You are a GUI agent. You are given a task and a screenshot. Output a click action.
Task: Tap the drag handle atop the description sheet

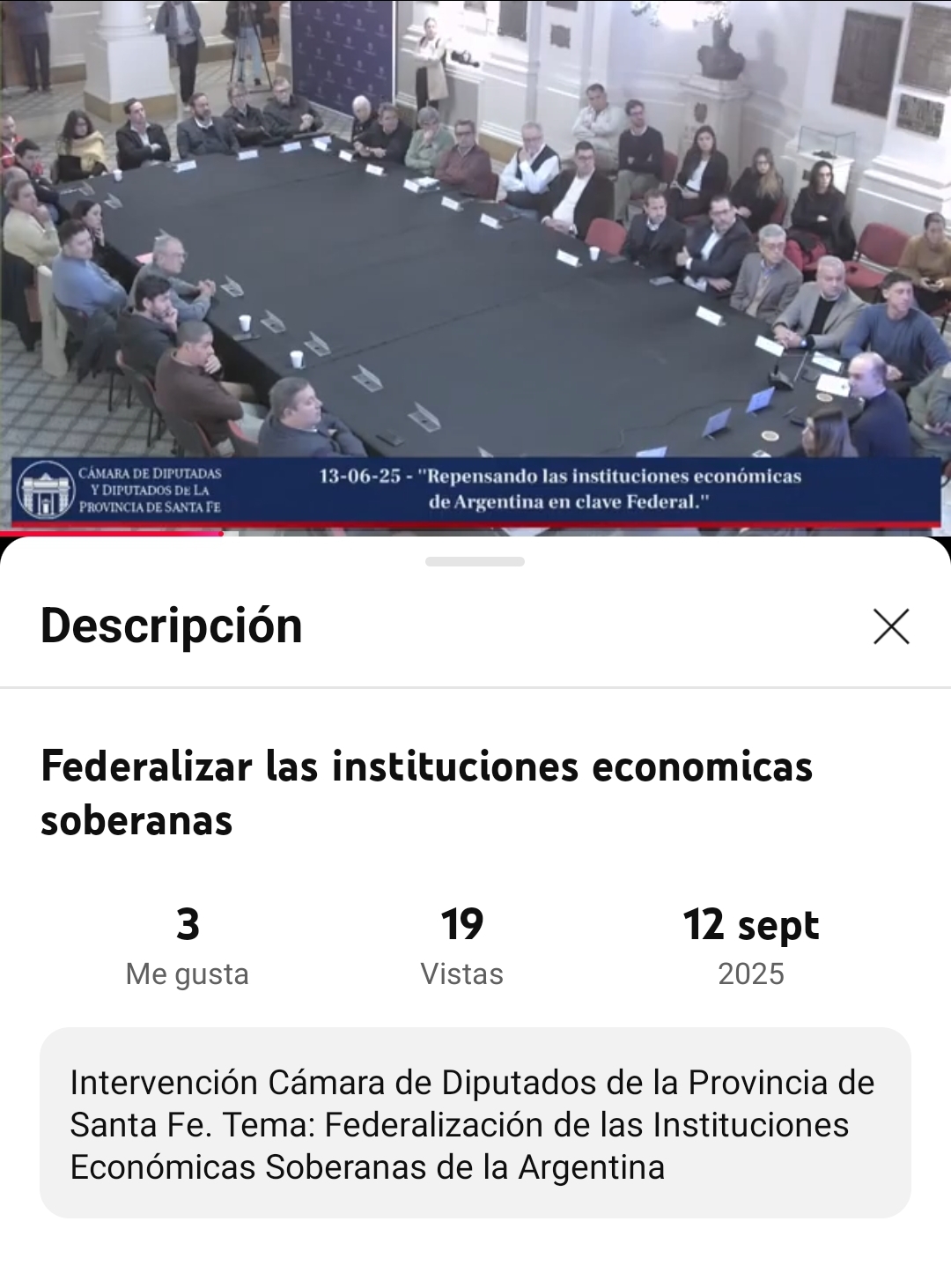tap(475, 561)
